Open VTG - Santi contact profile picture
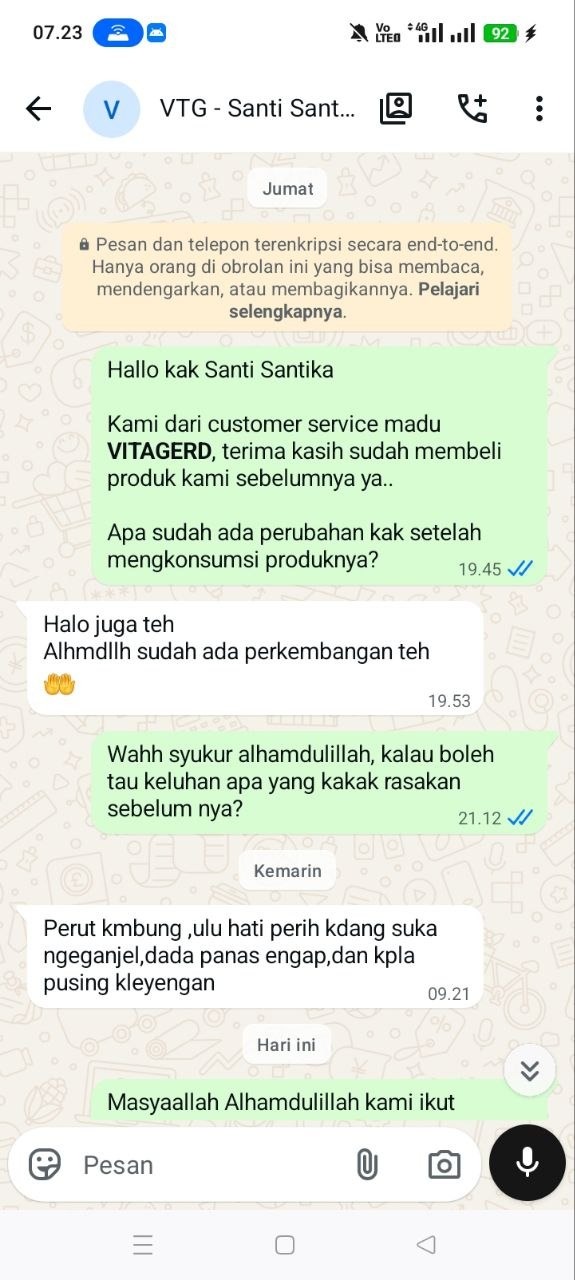This screenshot has height=1280, width=575. [x=112, y=109]
